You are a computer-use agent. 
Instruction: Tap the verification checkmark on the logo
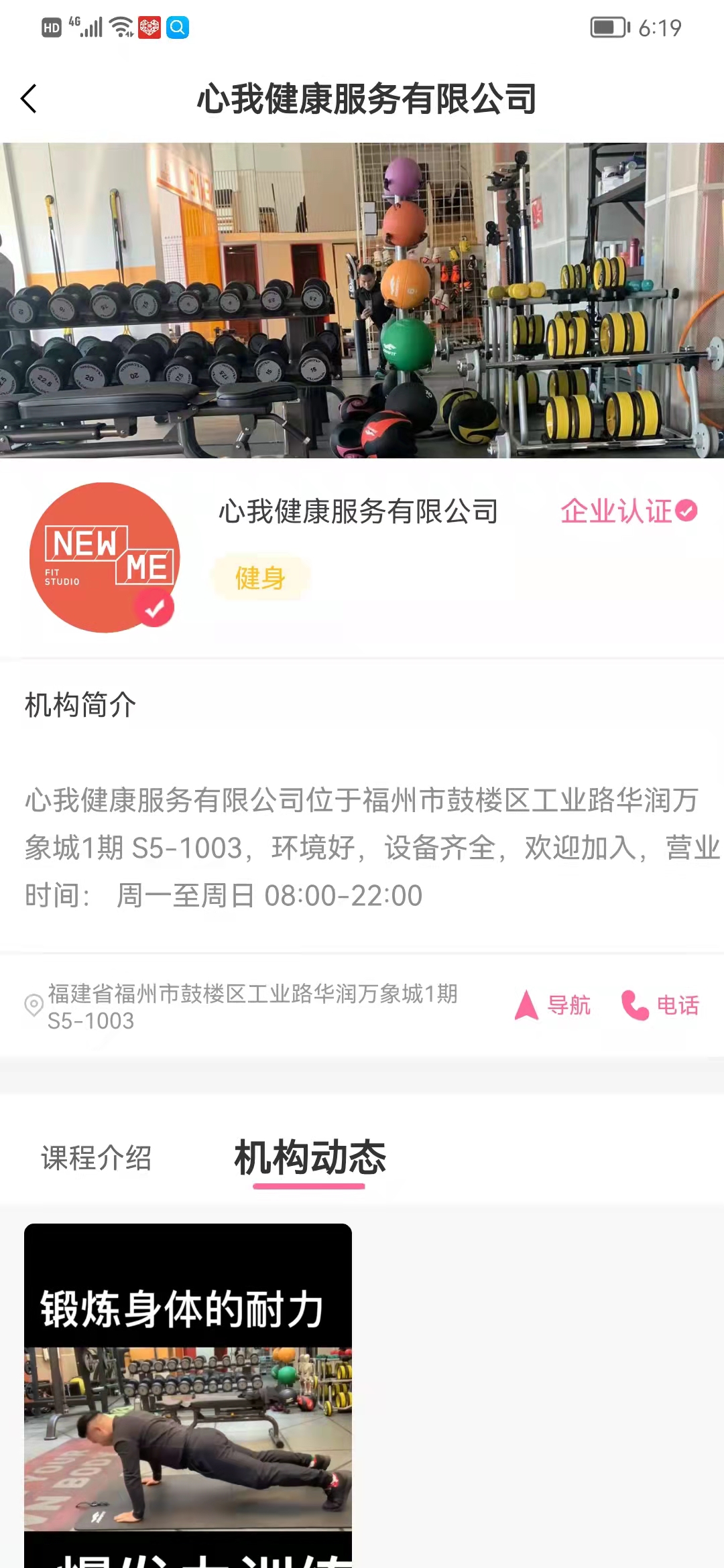coord(154,608)
